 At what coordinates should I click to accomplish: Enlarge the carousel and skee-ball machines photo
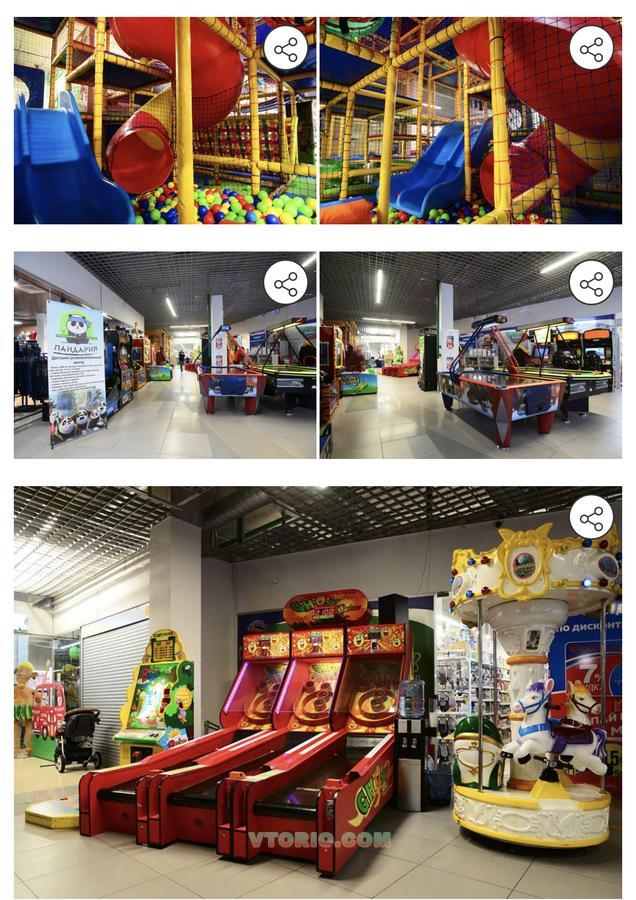click(300, 700)
